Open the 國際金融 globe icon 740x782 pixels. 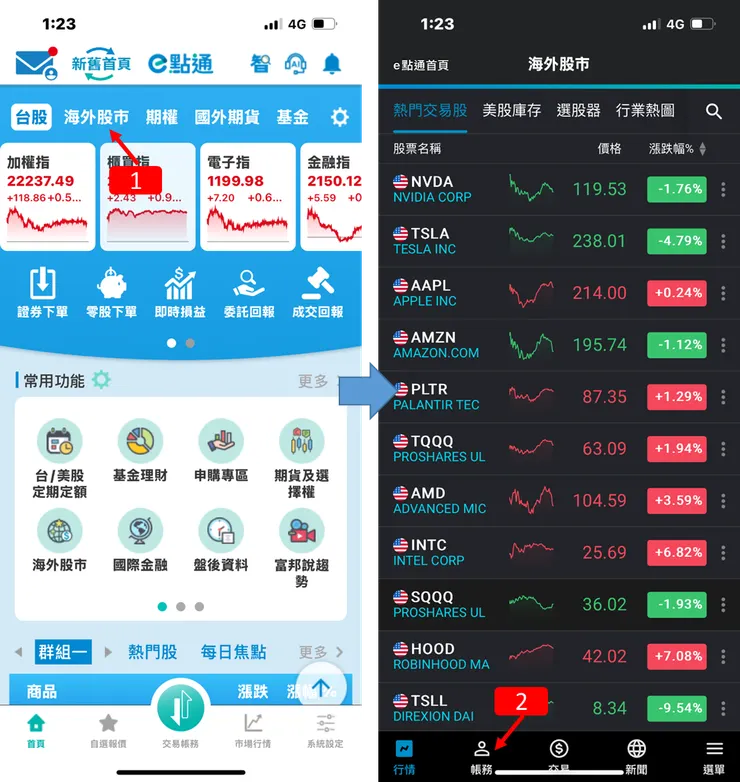[x=139, y=542]
